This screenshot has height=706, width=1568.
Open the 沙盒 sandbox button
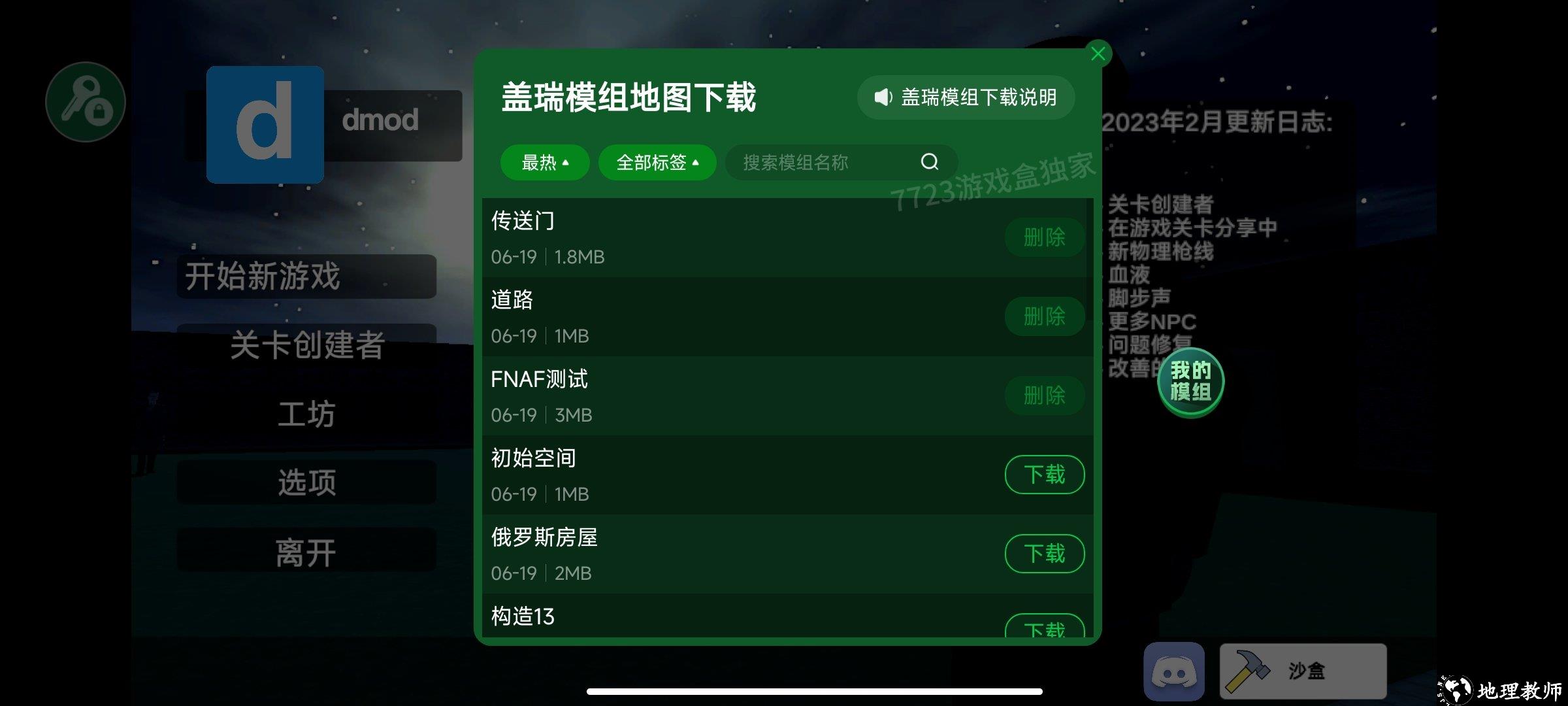[x=1303, y=671]
